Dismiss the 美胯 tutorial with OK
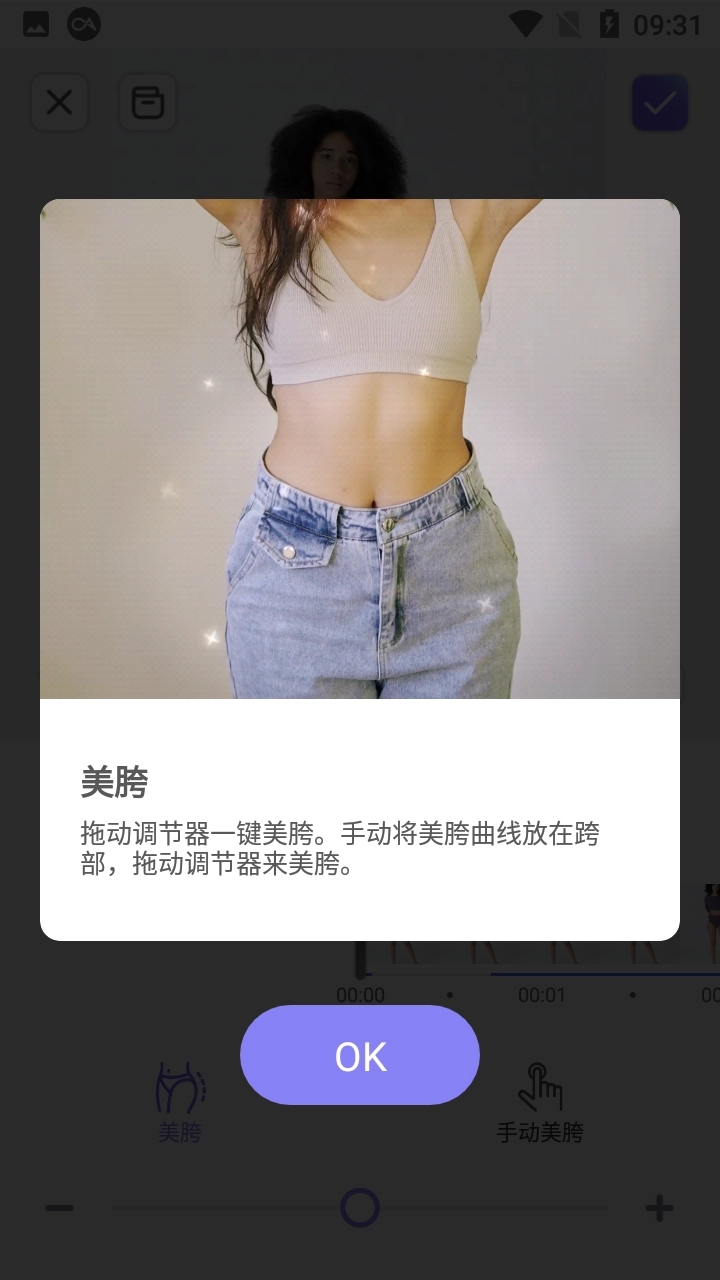 click(x=360, y=1055)
